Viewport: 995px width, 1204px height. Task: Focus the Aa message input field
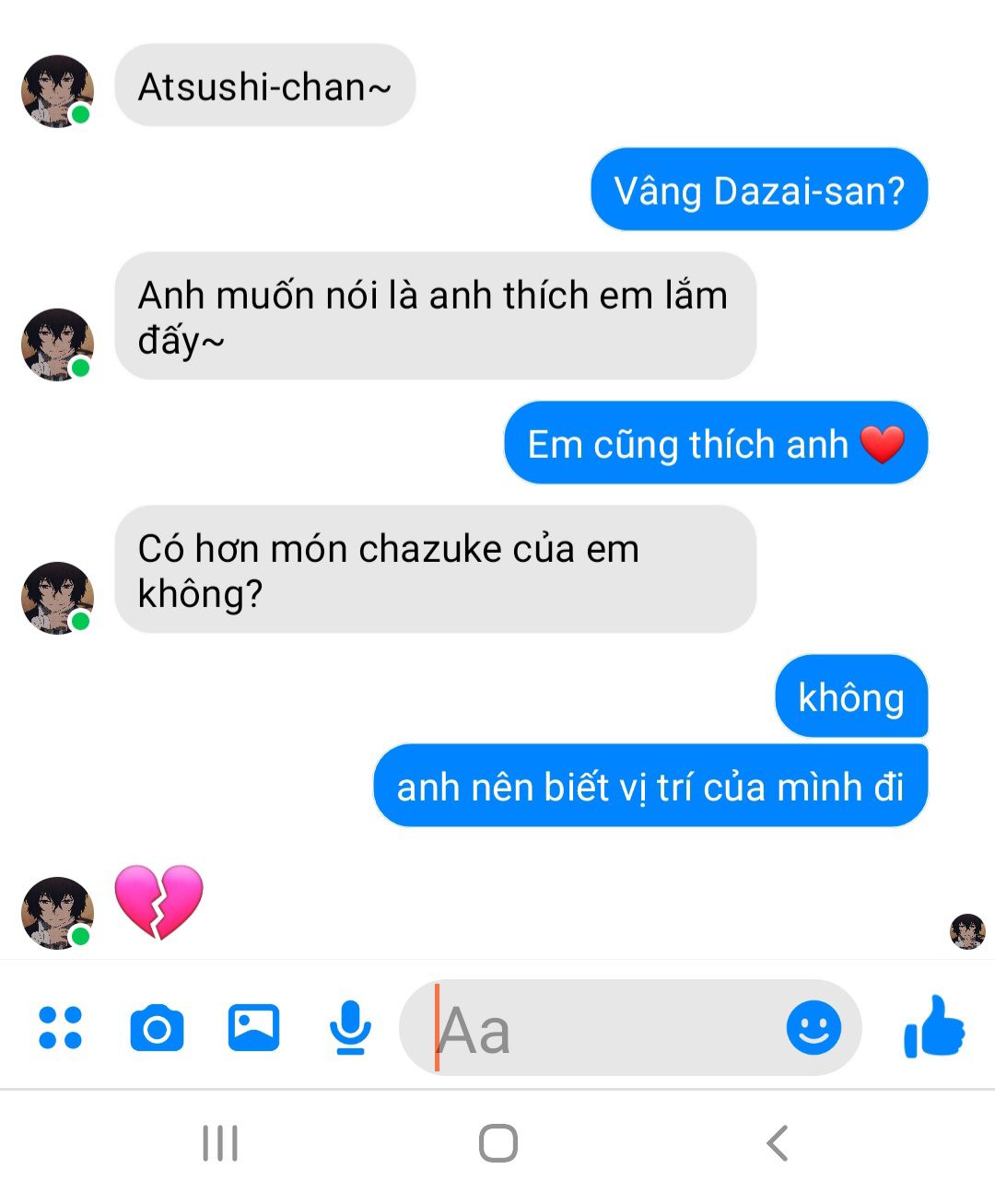[x=599, y=1028]
